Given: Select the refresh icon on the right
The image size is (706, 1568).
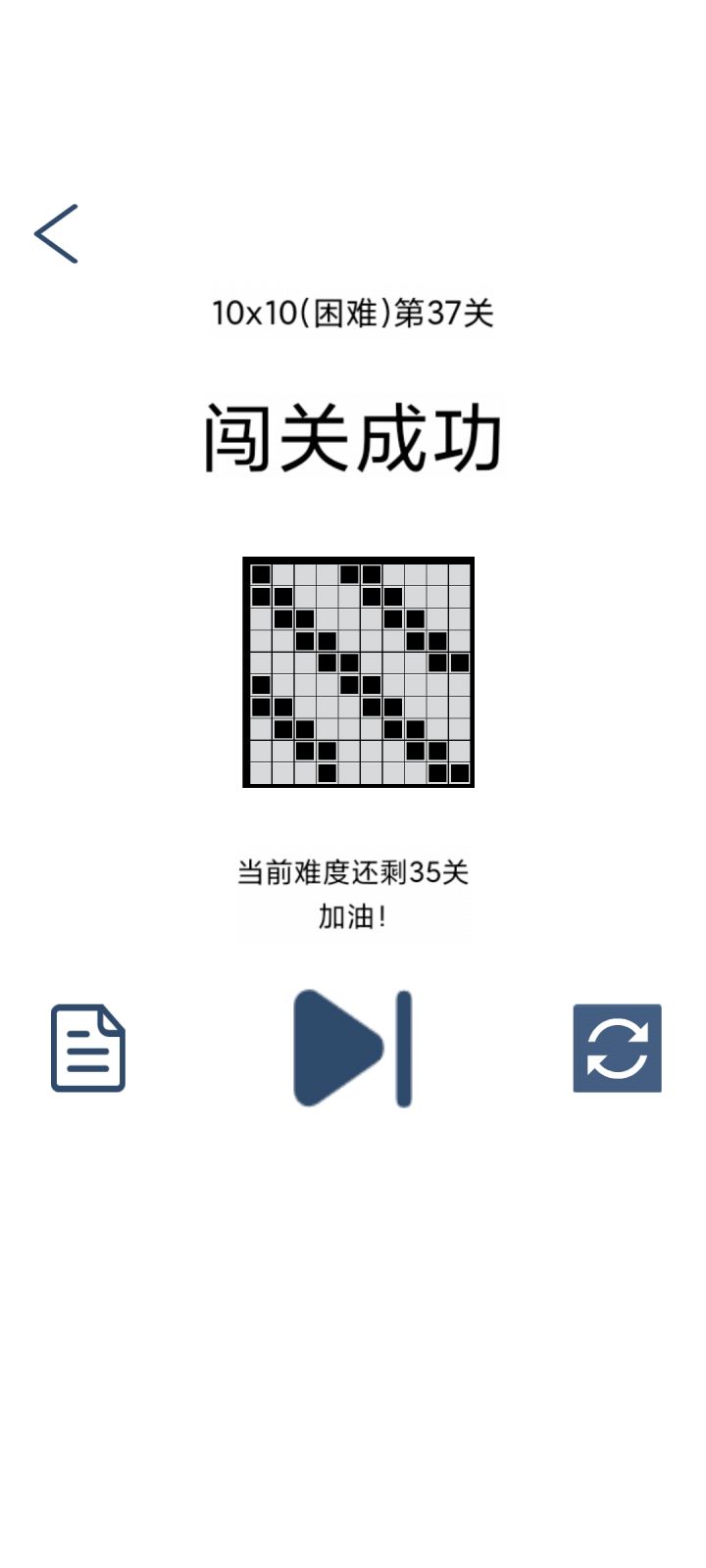Looking at the screenshot, I should 617,1048.
